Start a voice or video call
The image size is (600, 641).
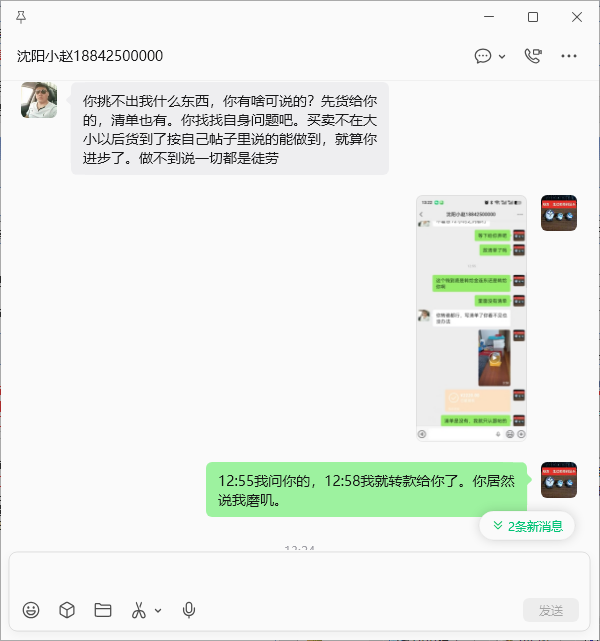[x=533, y=56]
